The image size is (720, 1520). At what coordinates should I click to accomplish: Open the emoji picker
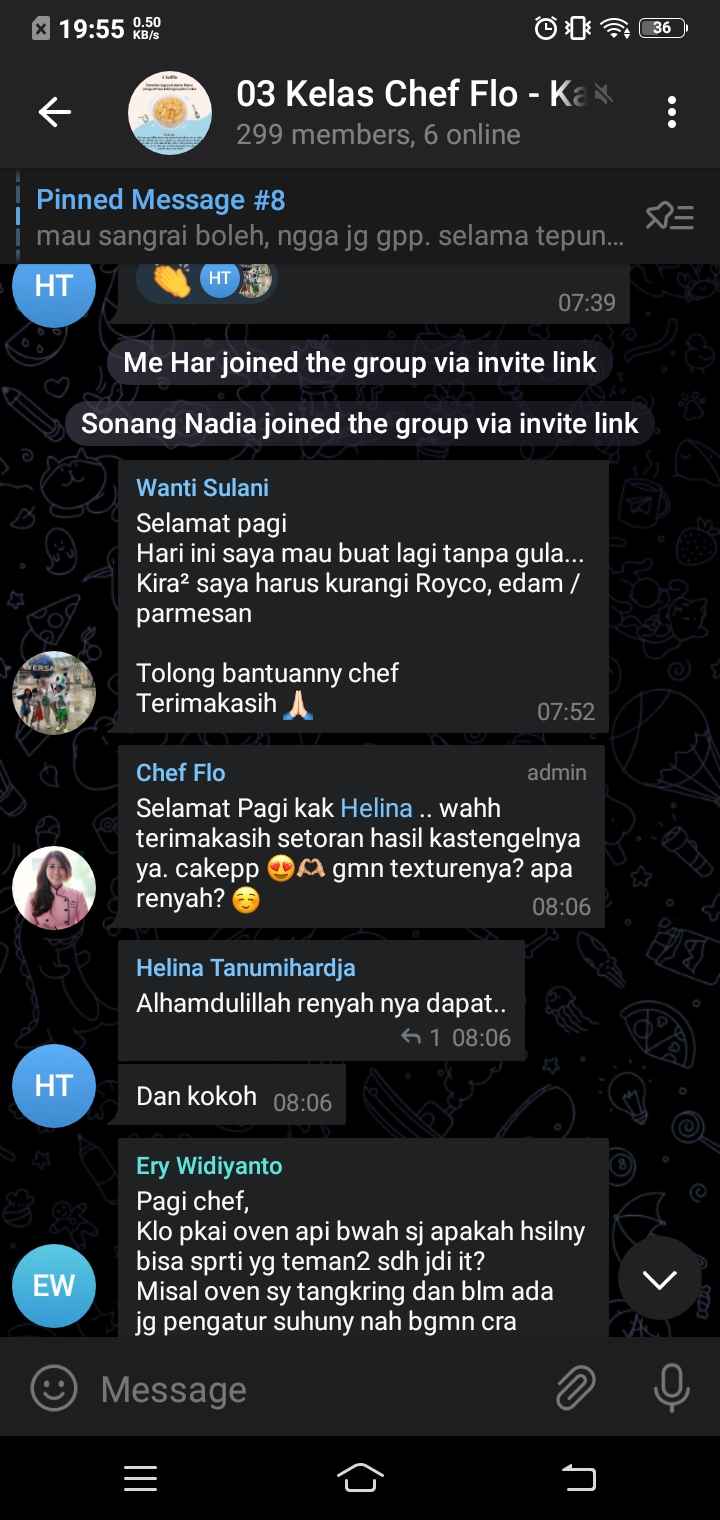coord(54,1388)
